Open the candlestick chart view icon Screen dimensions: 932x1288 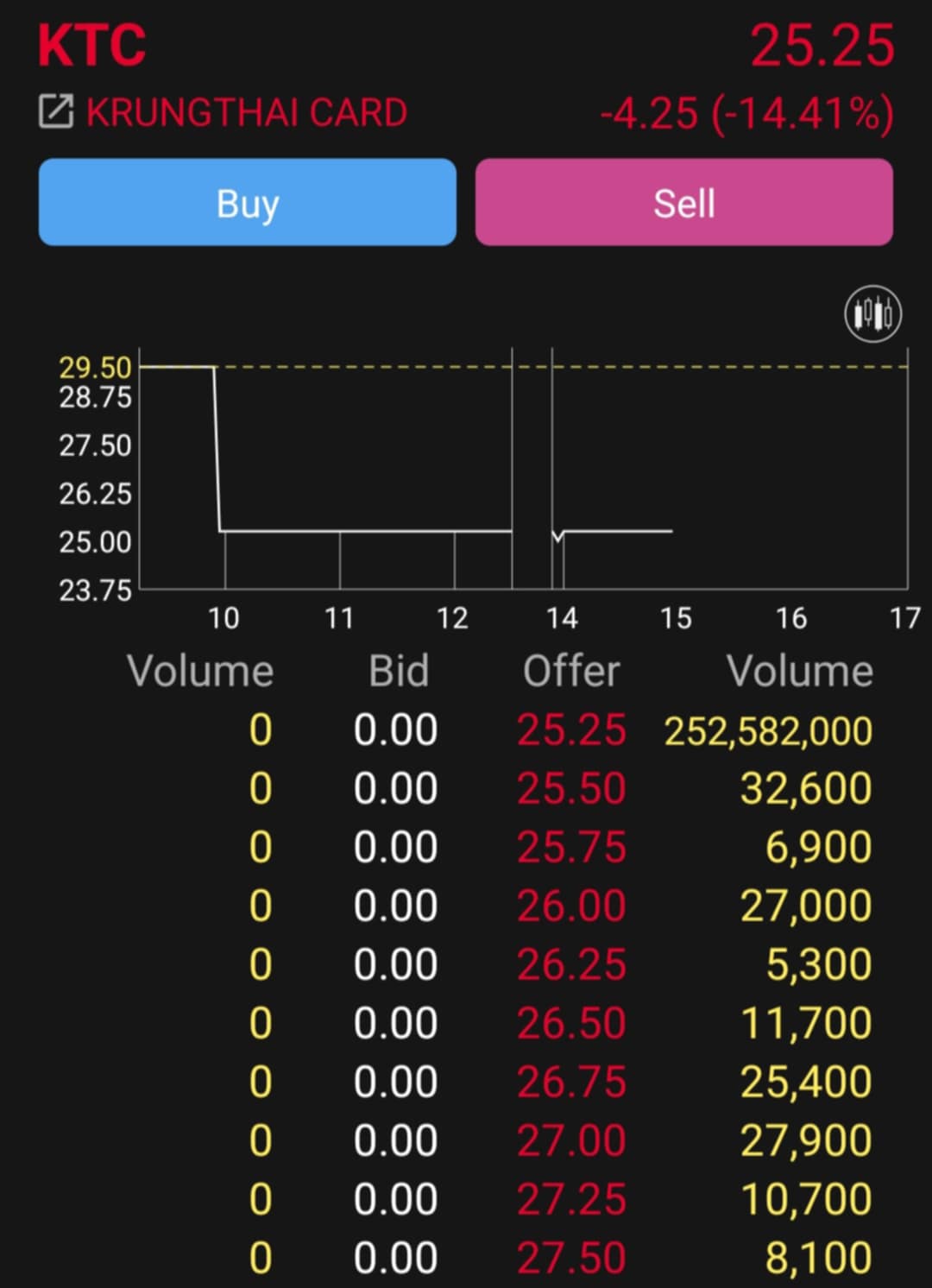pos(872,313)
